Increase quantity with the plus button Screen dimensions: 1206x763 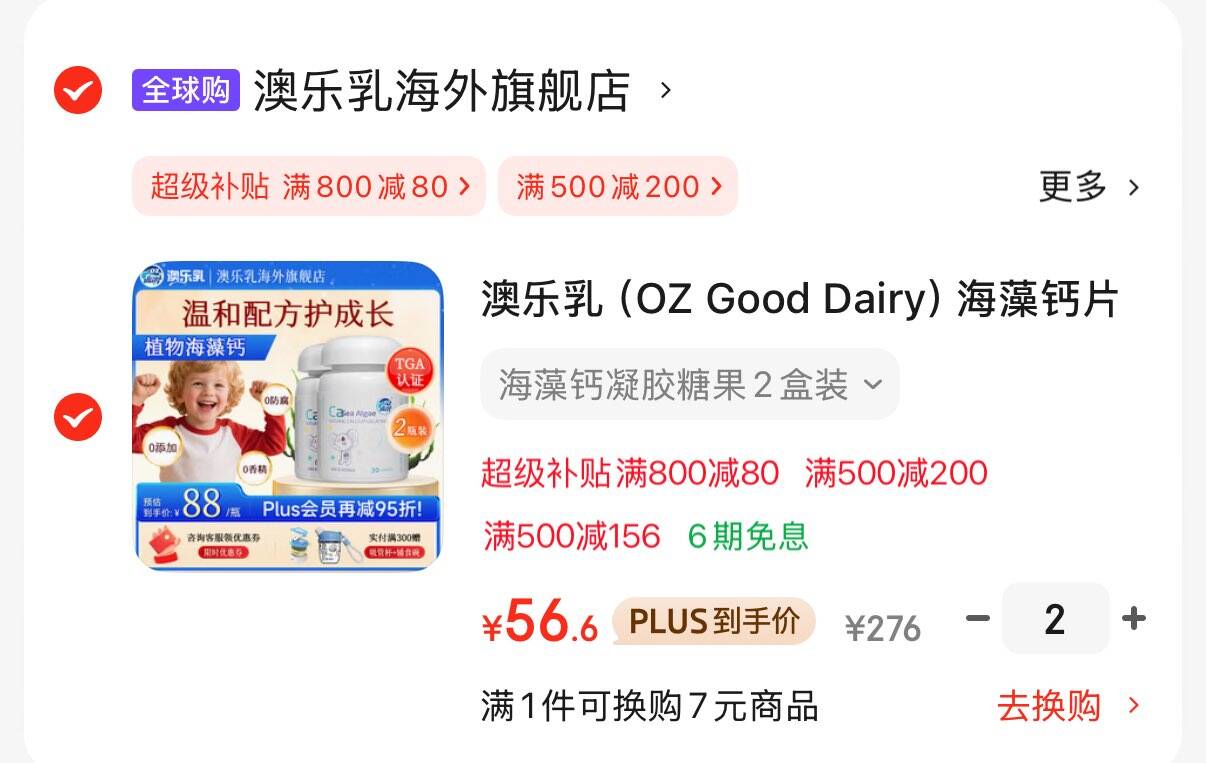point(1133,619)
